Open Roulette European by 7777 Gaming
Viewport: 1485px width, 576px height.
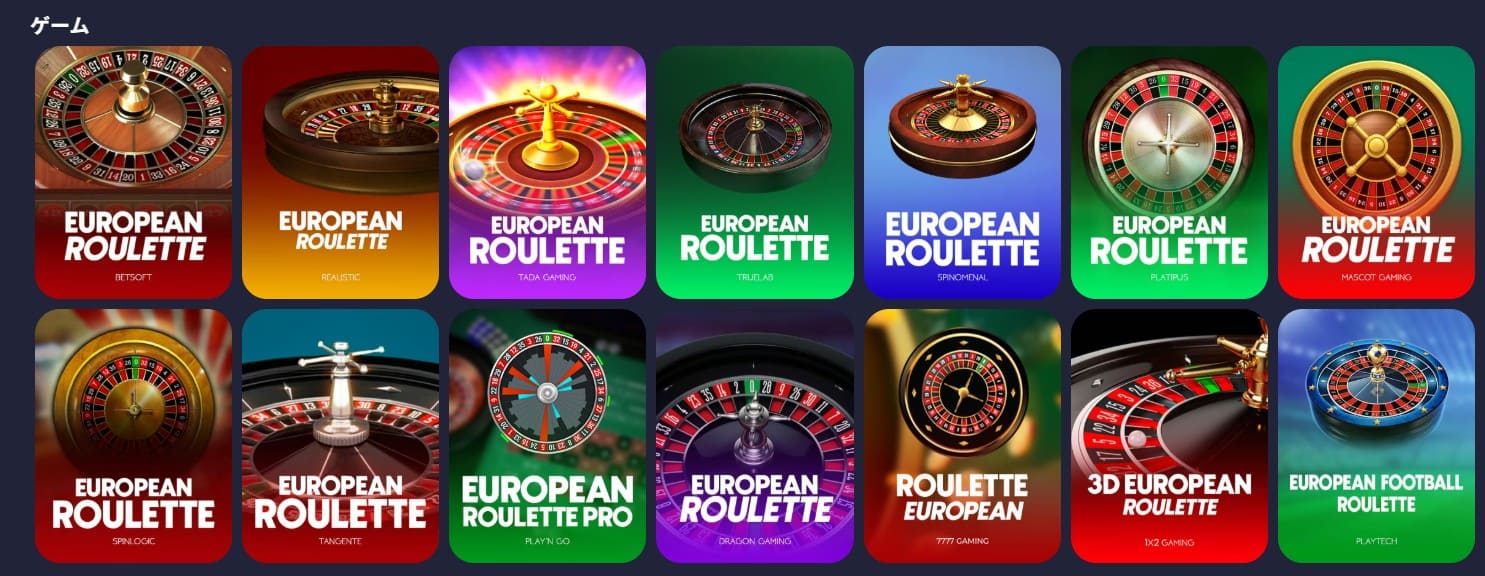[x=962, y=435]
